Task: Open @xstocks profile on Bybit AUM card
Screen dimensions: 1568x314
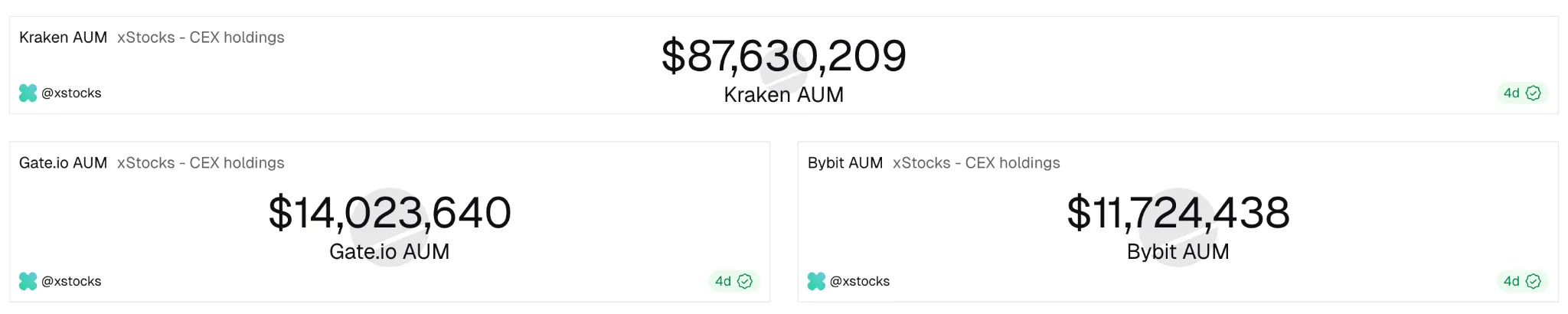Action: [859, 282]
